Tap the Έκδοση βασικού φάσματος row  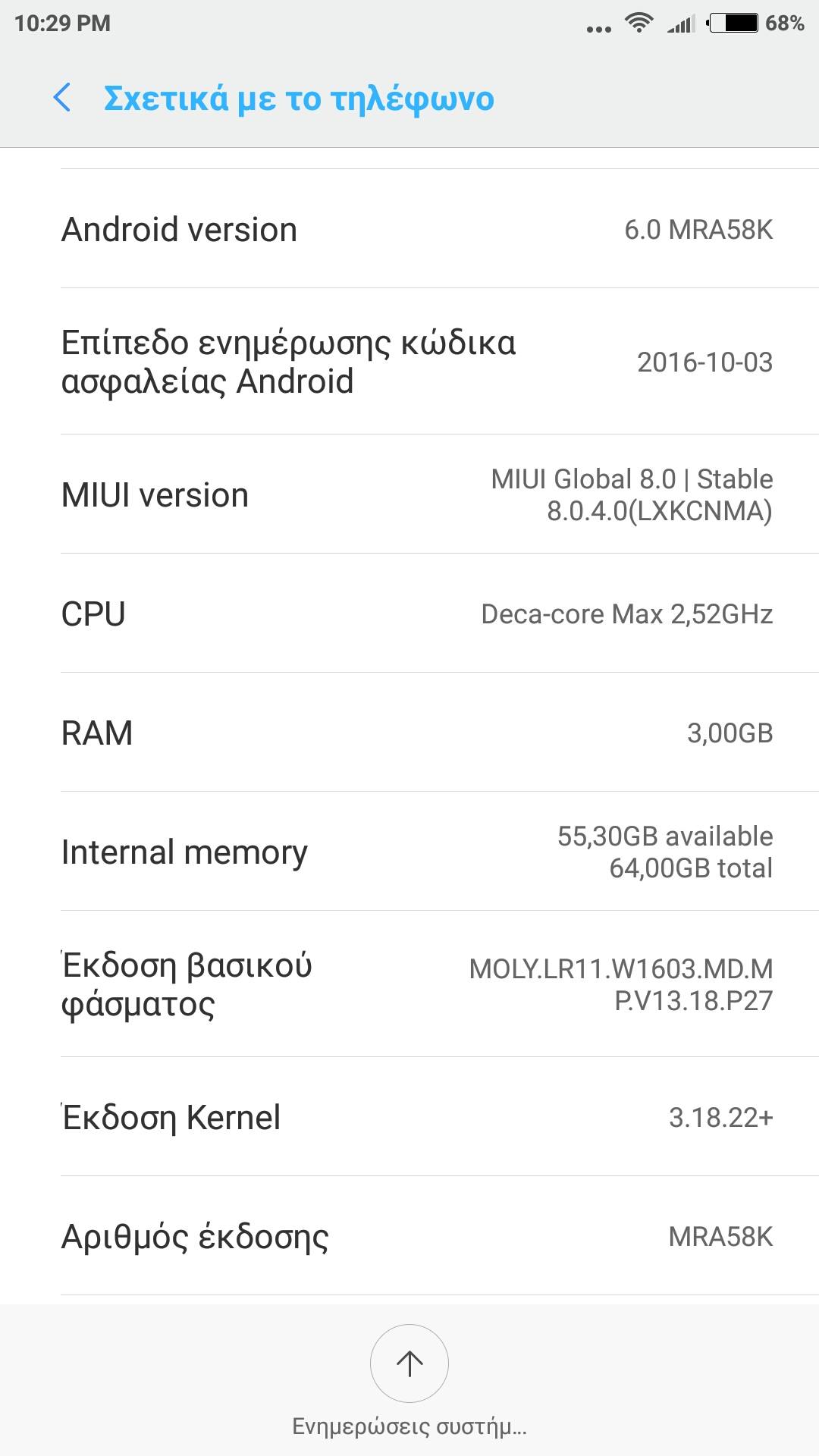(x=409, y=984)
